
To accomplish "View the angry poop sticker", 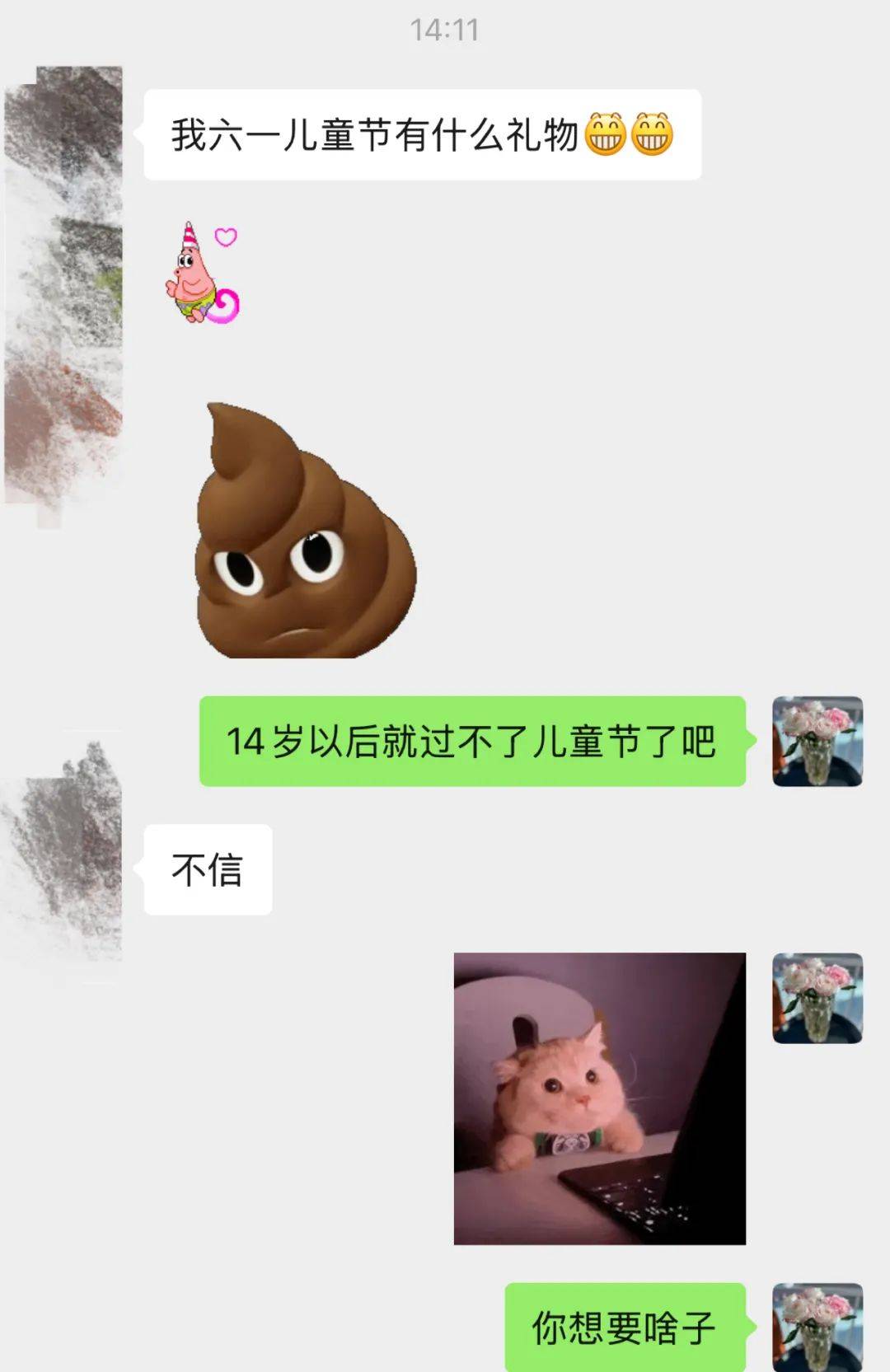I will [x=306, y=531].
